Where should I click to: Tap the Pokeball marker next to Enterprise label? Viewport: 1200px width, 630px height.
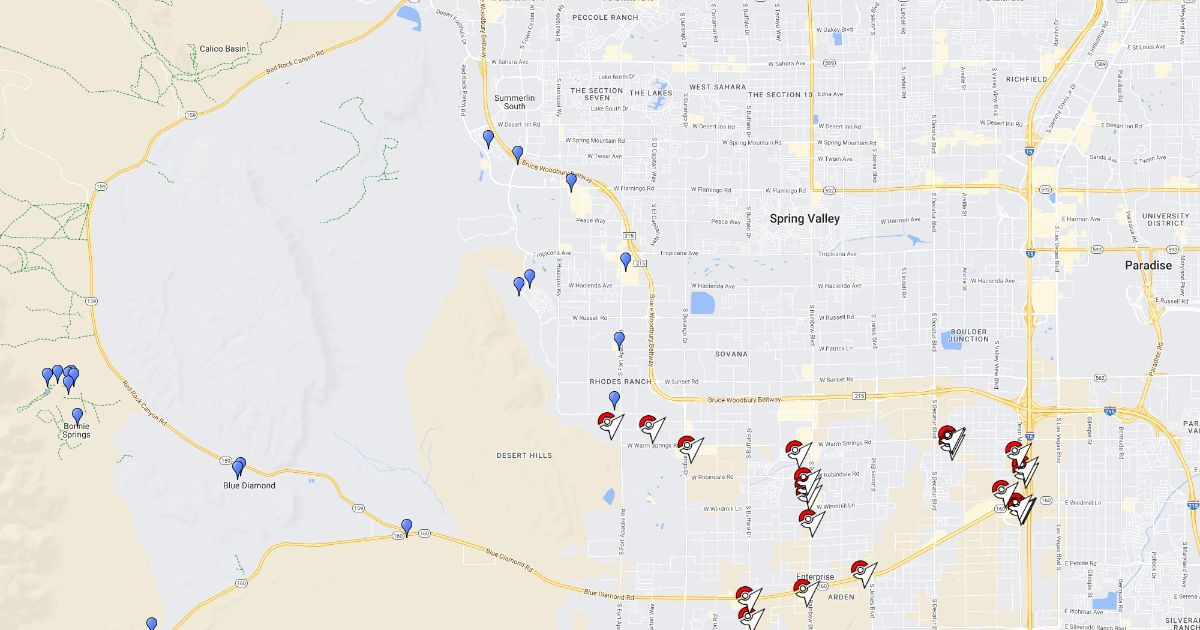[x=803, y=588]
